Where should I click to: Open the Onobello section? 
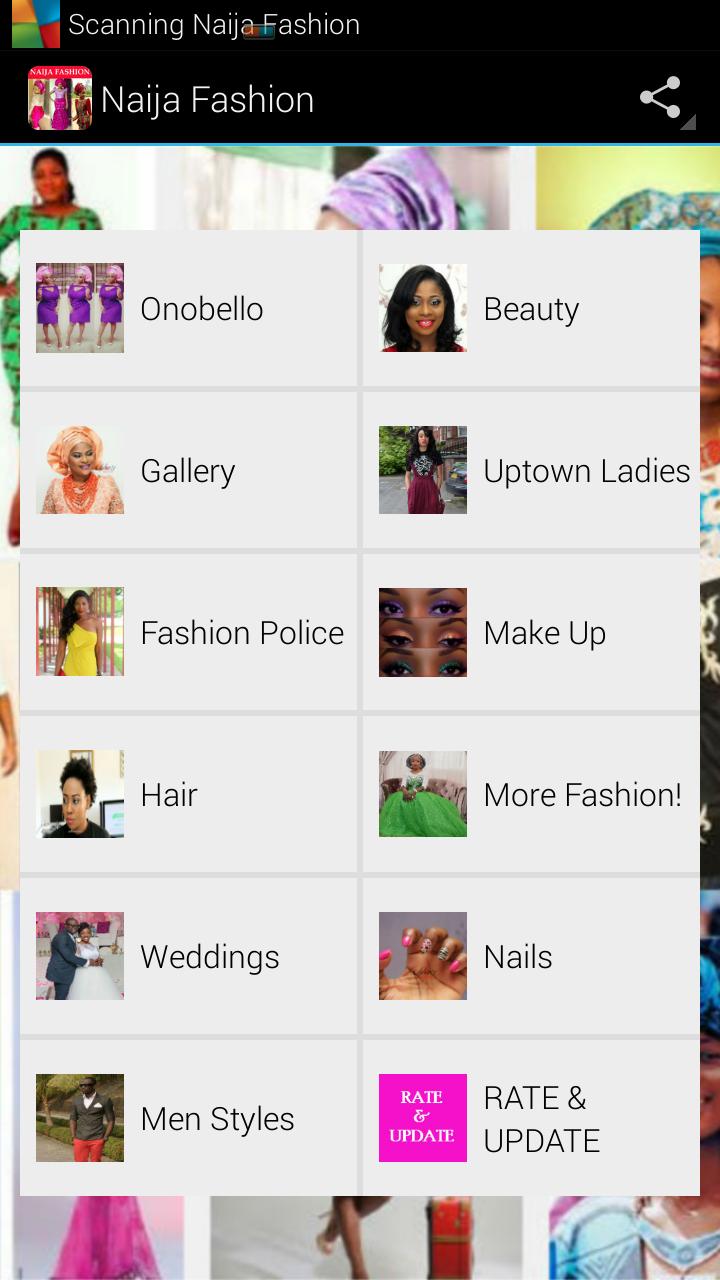pyautogui.click(x=189, y=309)
